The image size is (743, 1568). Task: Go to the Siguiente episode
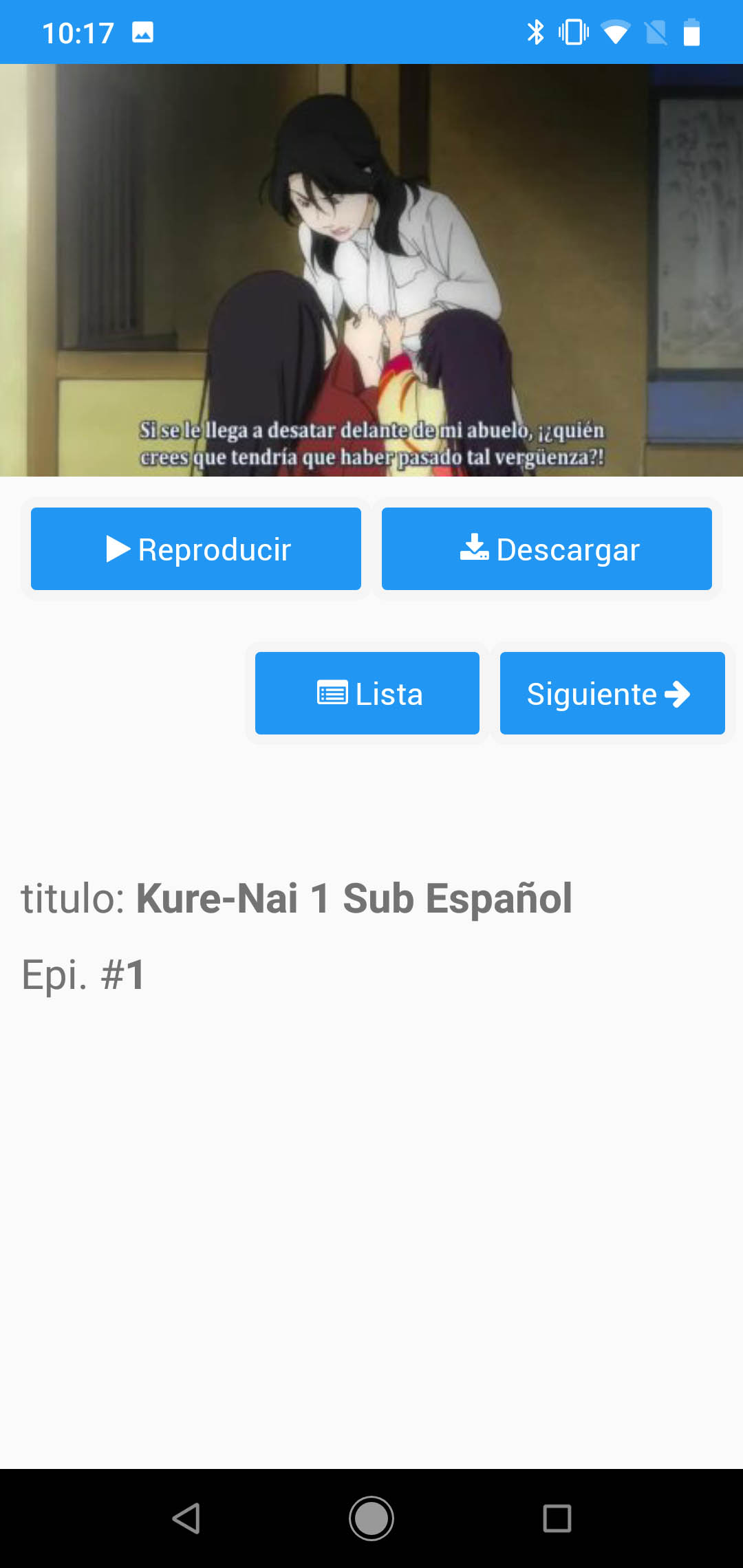point(612,693)
